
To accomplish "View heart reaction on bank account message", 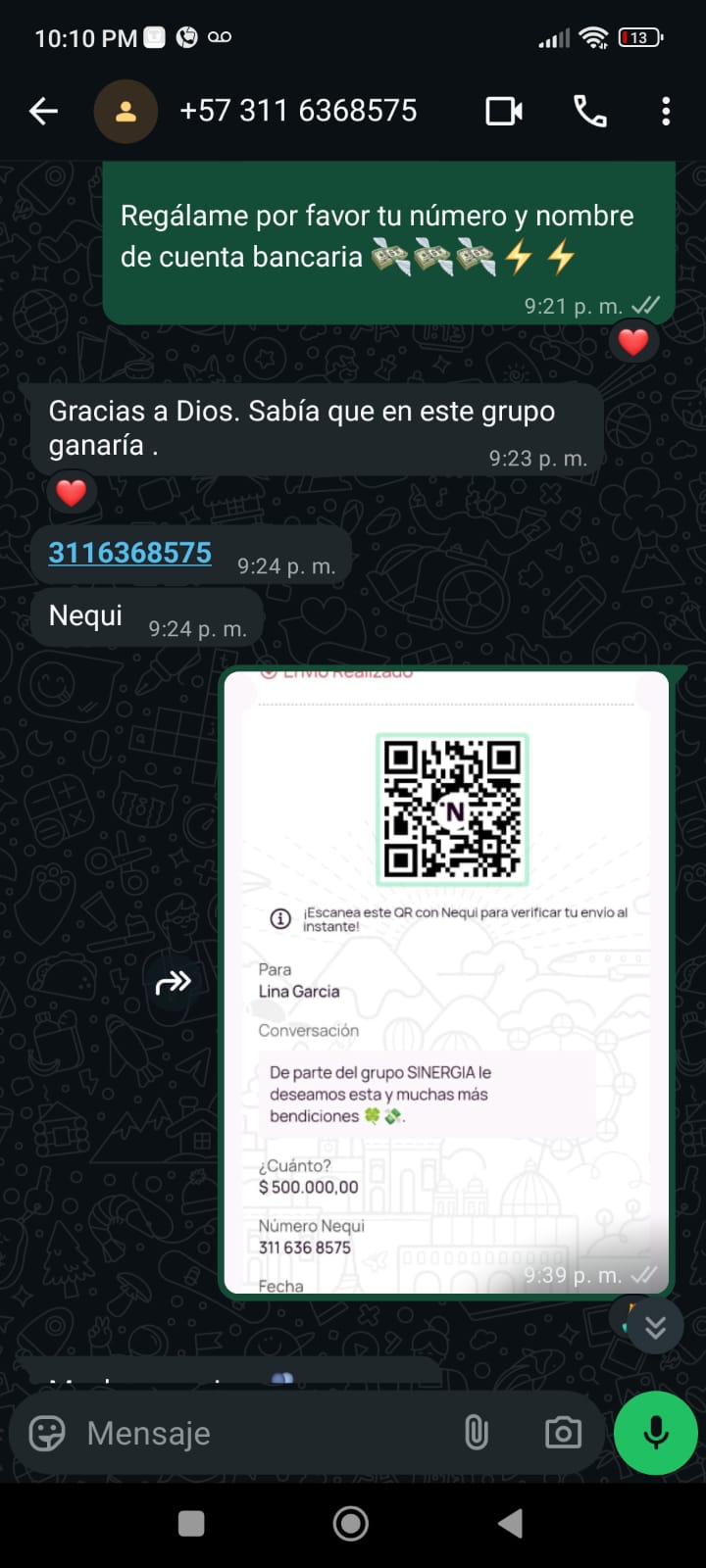I will (633, 342).
